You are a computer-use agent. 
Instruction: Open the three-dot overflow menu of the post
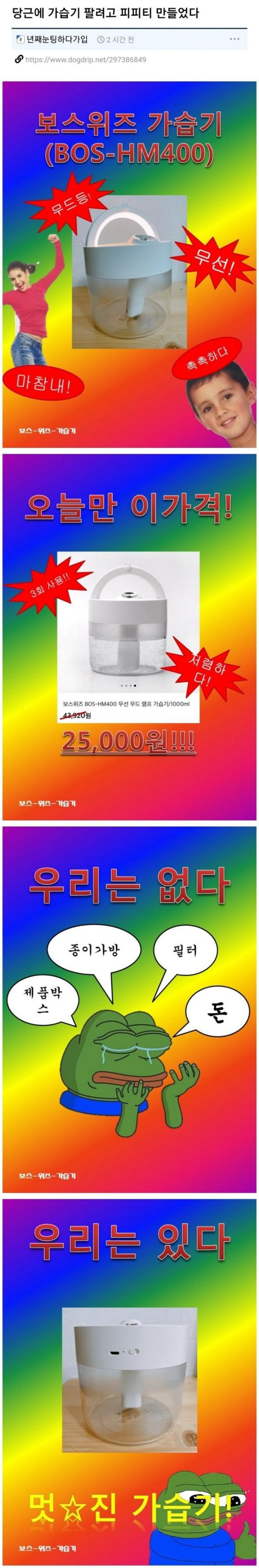235,40
